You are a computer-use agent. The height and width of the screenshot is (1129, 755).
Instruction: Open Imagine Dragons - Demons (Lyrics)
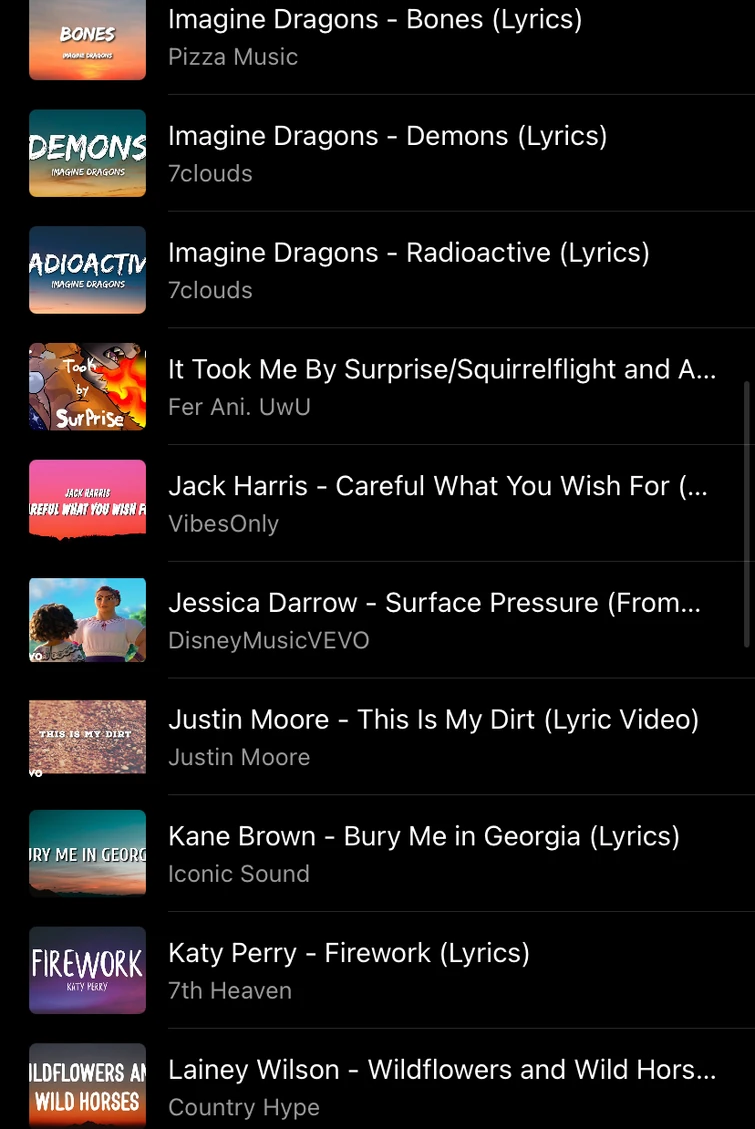point(388,135)
